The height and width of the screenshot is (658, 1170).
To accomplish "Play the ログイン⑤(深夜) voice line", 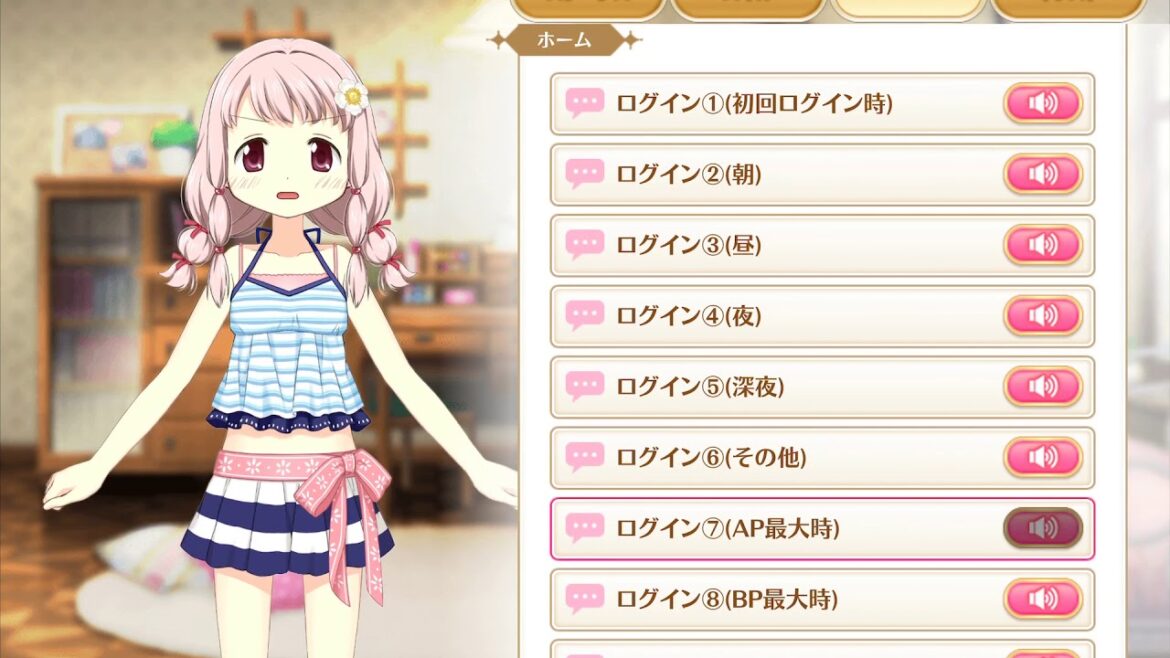I will (1042, 387).
